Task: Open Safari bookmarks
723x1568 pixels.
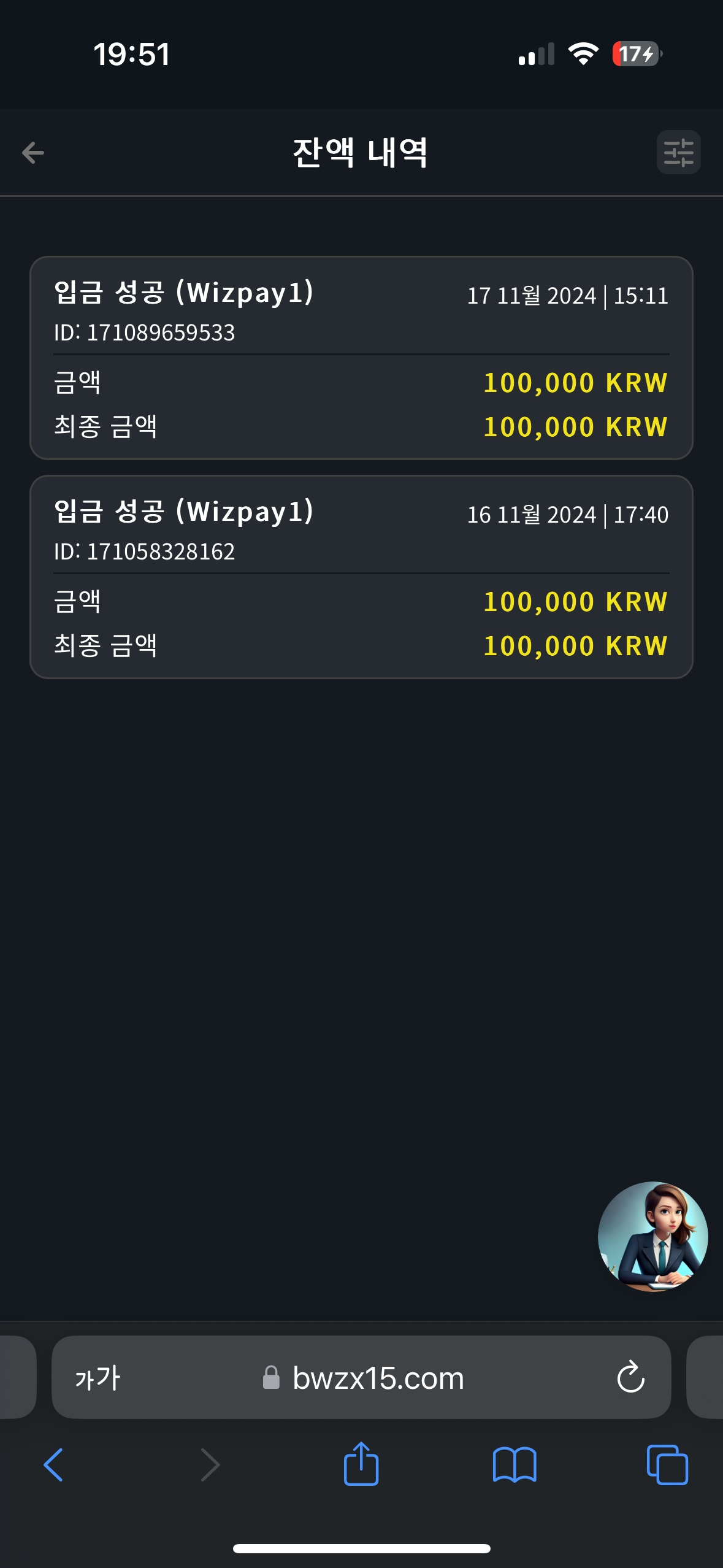Action: coord(515,1465)
